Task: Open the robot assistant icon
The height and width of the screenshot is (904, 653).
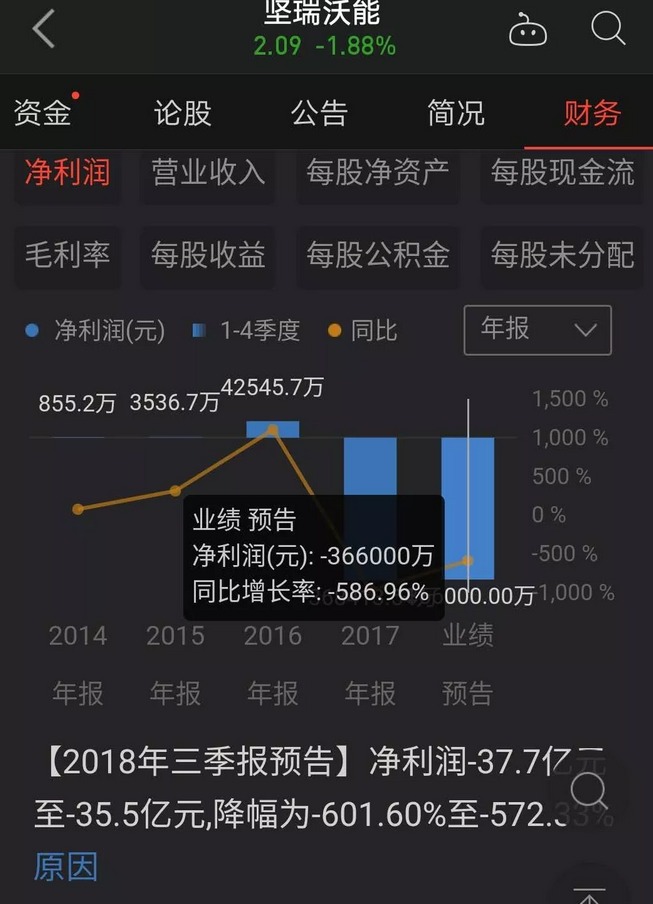Action: click(x=528, y=30)
